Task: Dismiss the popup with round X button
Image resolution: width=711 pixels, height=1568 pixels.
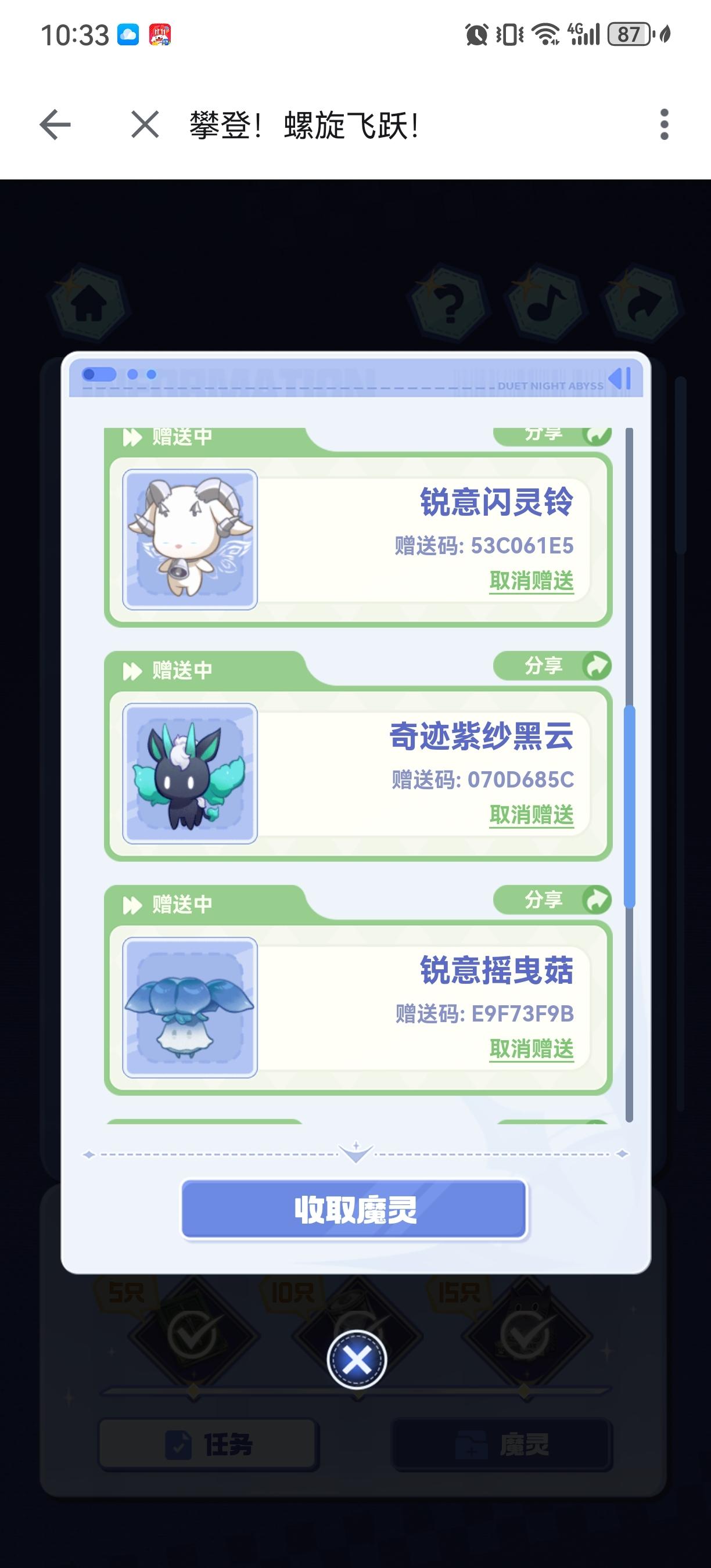Action: pyautogui.click(x=357, y=1359)
